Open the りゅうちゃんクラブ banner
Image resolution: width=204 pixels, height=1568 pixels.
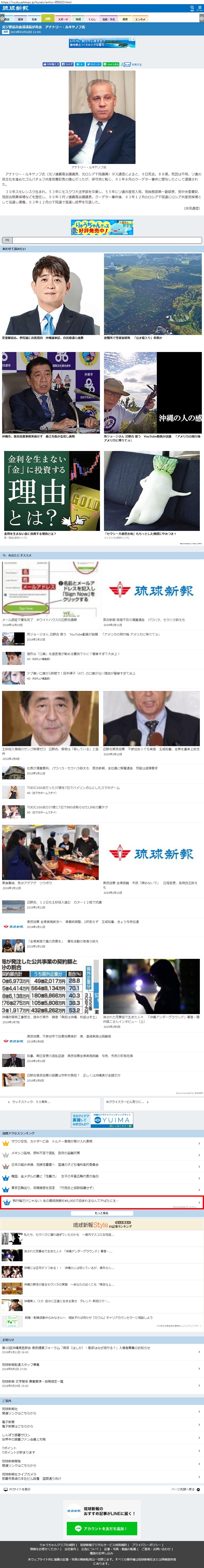point(102,228)
